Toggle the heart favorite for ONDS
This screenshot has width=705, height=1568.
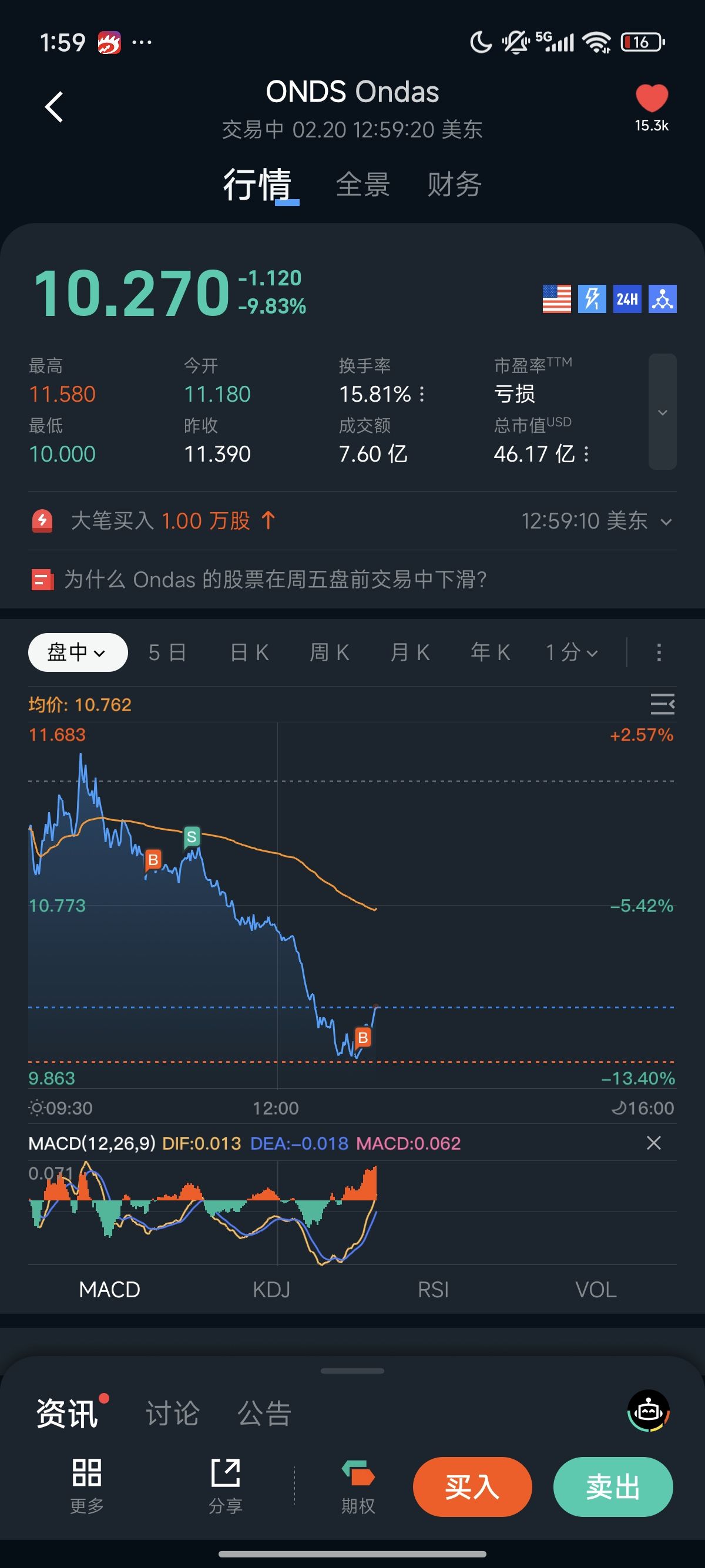point(652,99)
